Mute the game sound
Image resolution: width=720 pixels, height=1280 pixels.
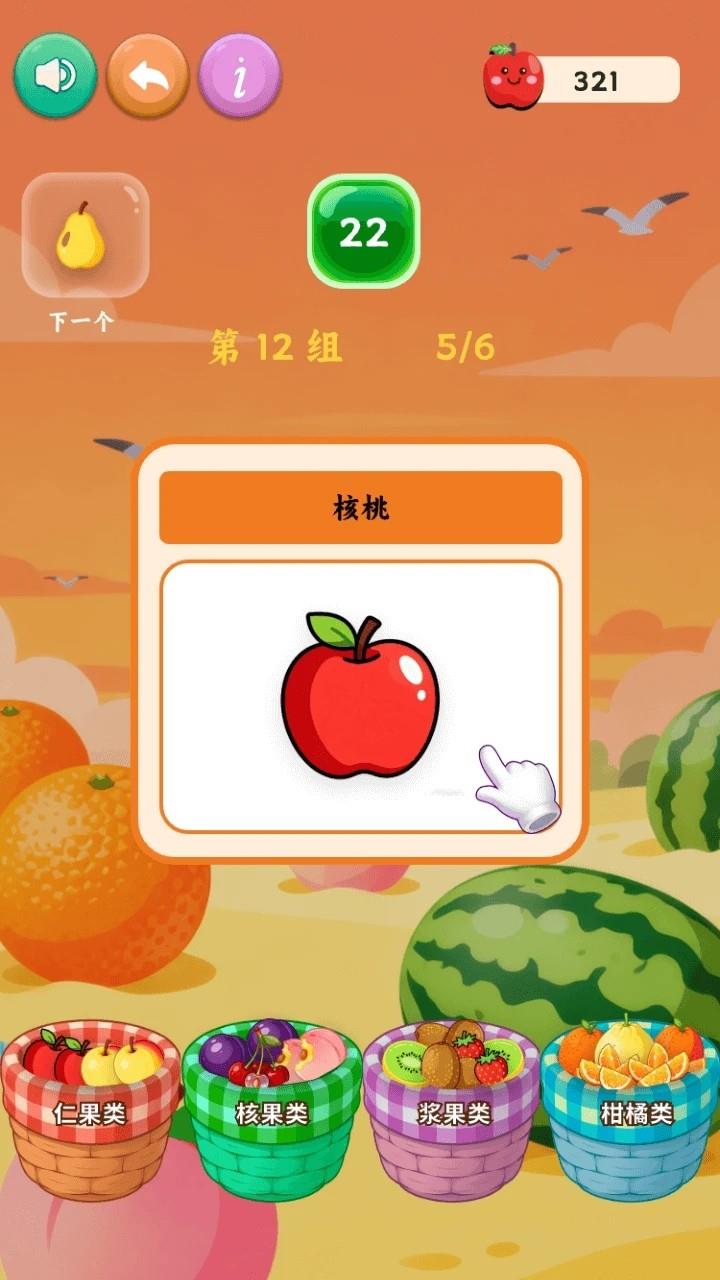pyautogui.click(x=54, y=76)
